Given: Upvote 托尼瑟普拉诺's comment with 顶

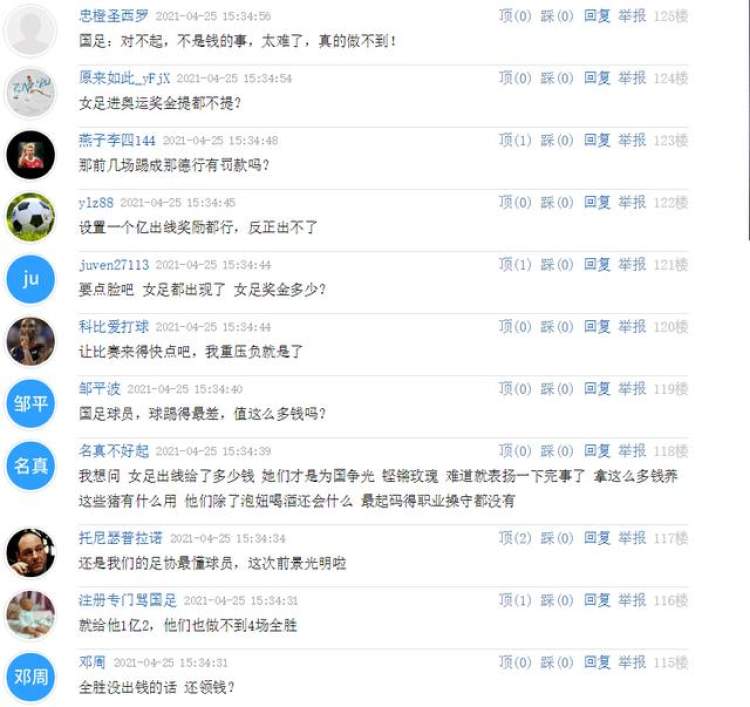Looking at the screenshot, I should pos(514,538).
